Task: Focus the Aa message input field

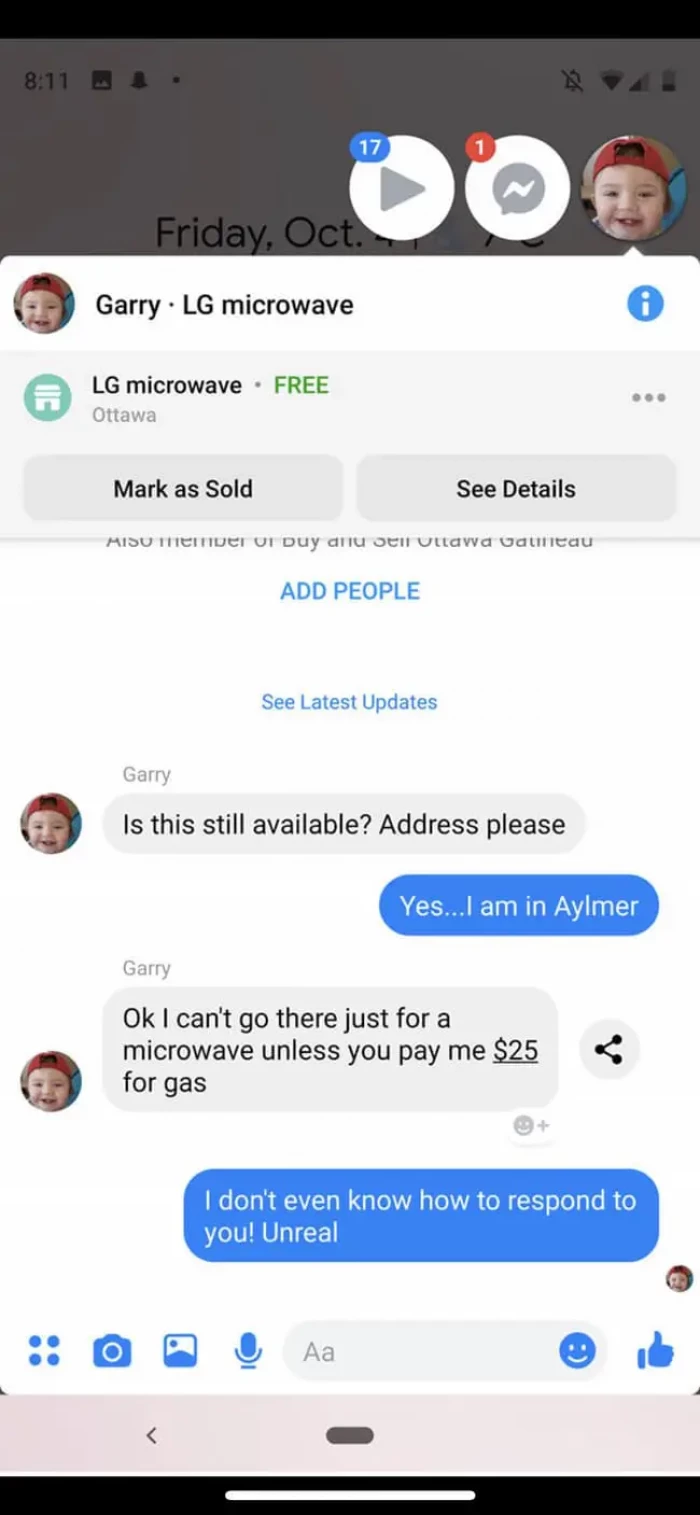Action: (420, 1352)
